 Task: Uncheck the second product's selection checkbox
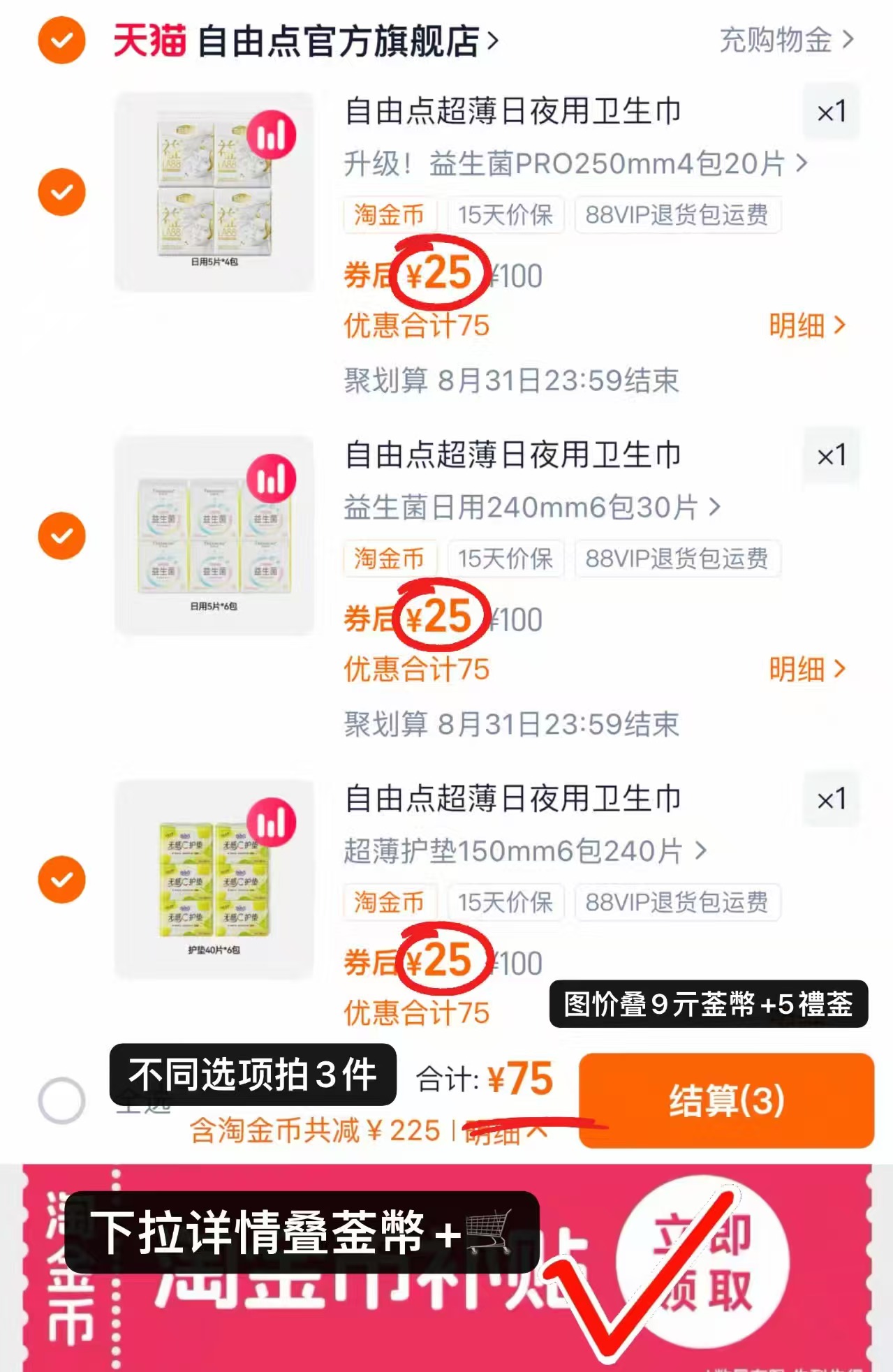(x=61, y=534)
